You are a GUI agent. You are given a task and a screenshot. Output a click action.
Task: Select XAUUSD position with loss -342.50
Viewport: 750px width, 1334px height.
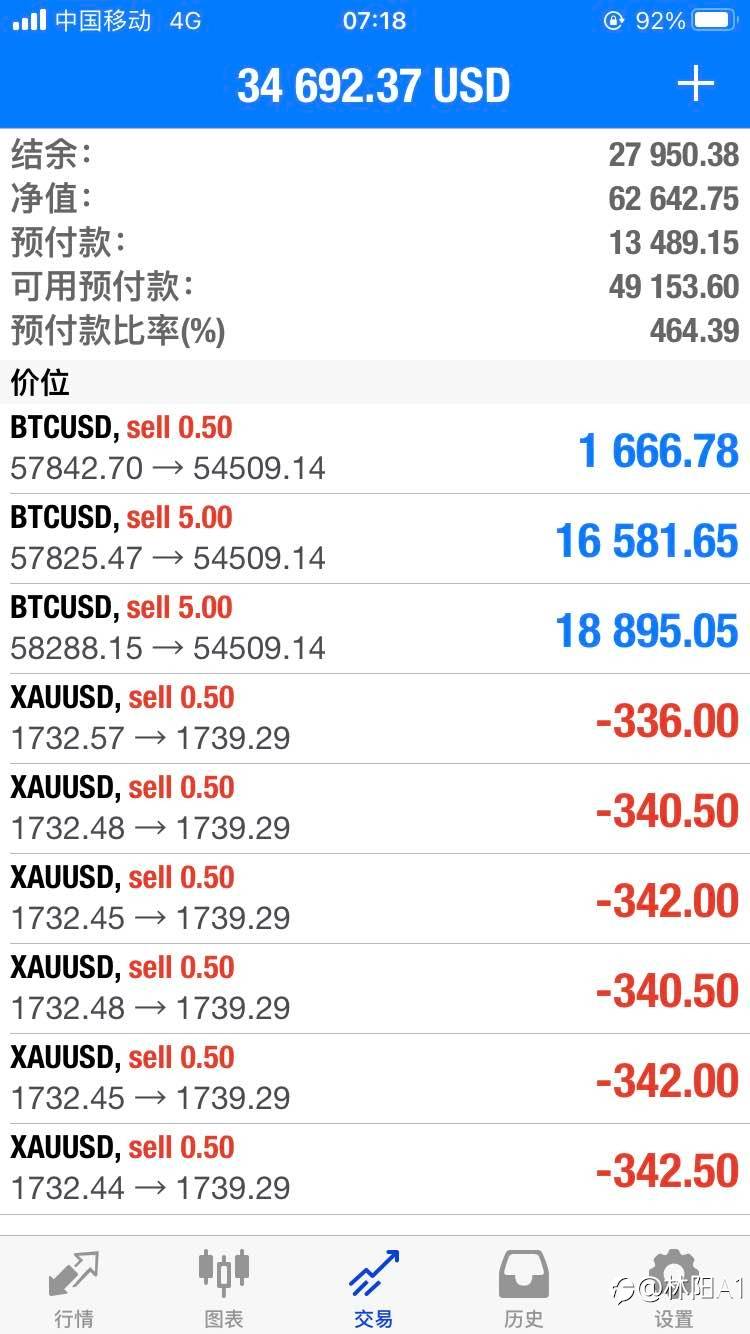click(375, 1169)
